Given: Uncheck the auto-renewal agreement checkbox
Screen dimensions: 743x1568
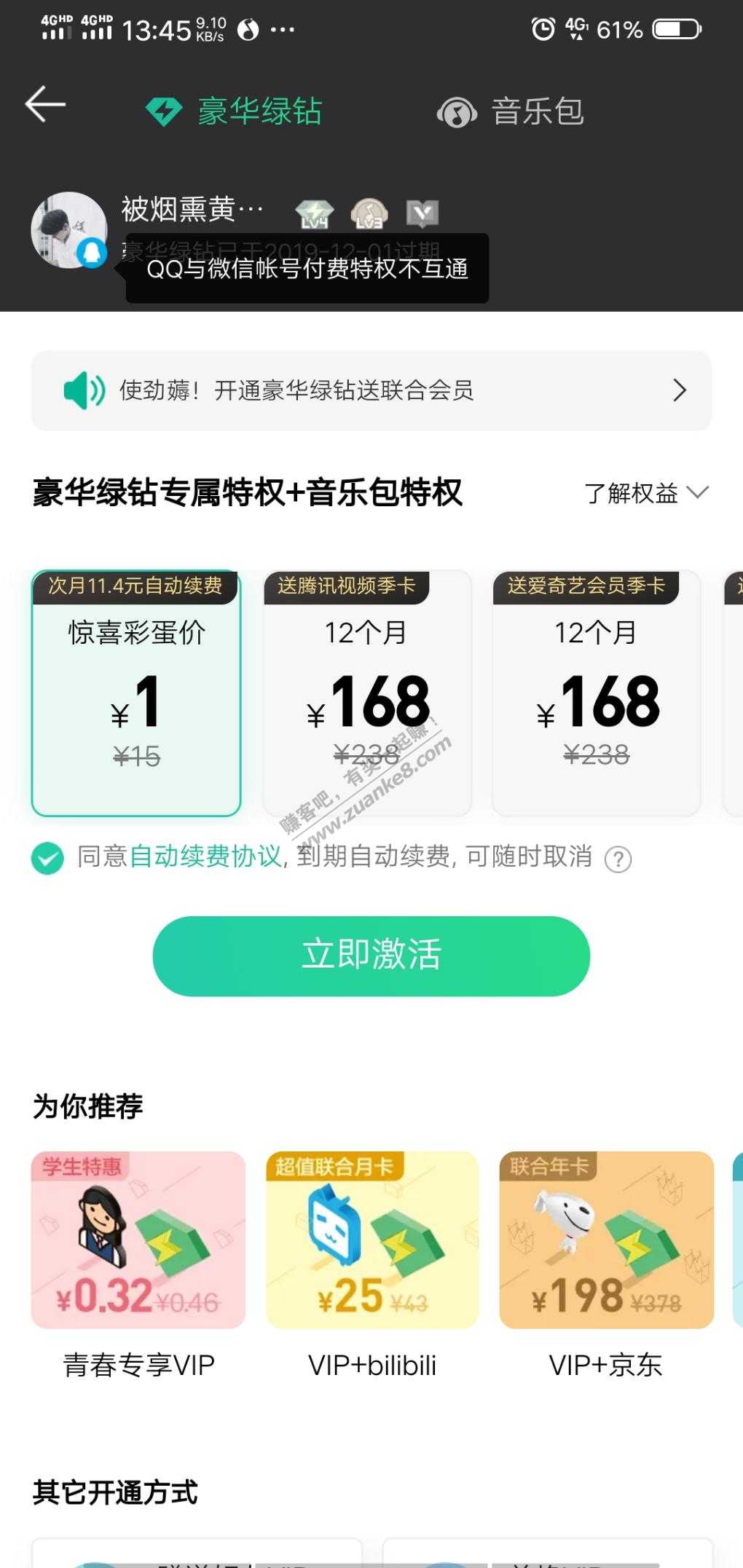Looking at the screenshot, I should [x=48, y=858].
